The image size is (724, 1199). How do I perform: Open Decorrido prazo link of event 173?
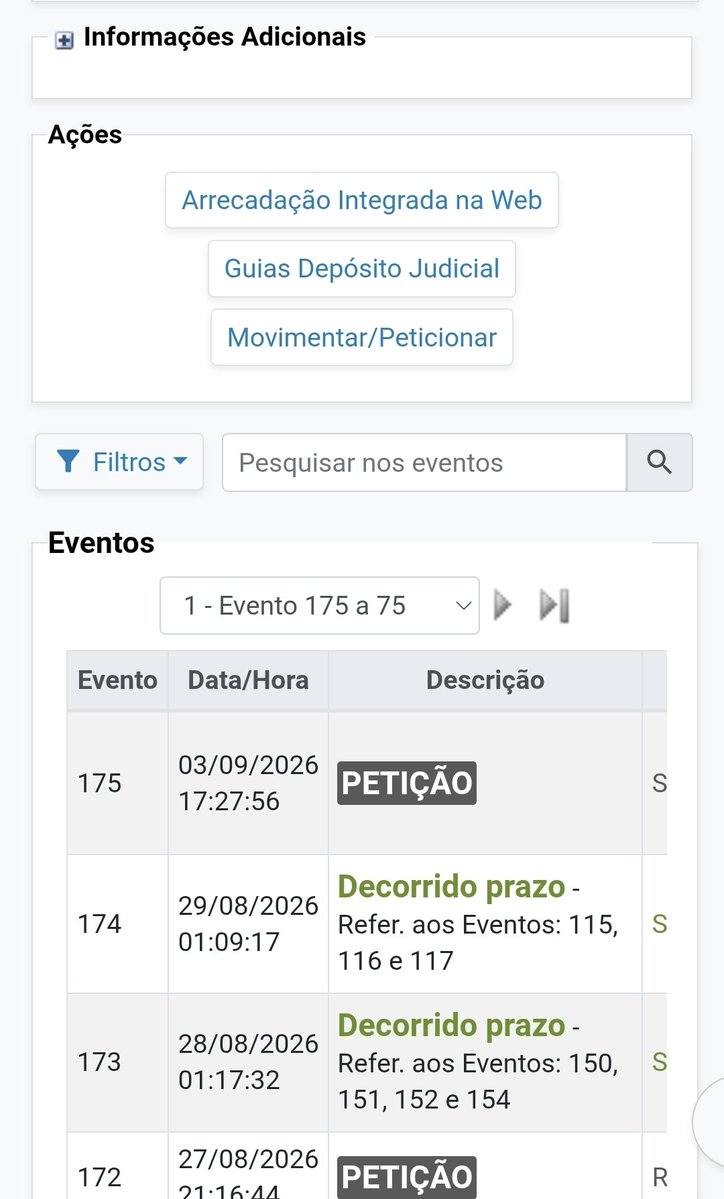pos(451,1025)
